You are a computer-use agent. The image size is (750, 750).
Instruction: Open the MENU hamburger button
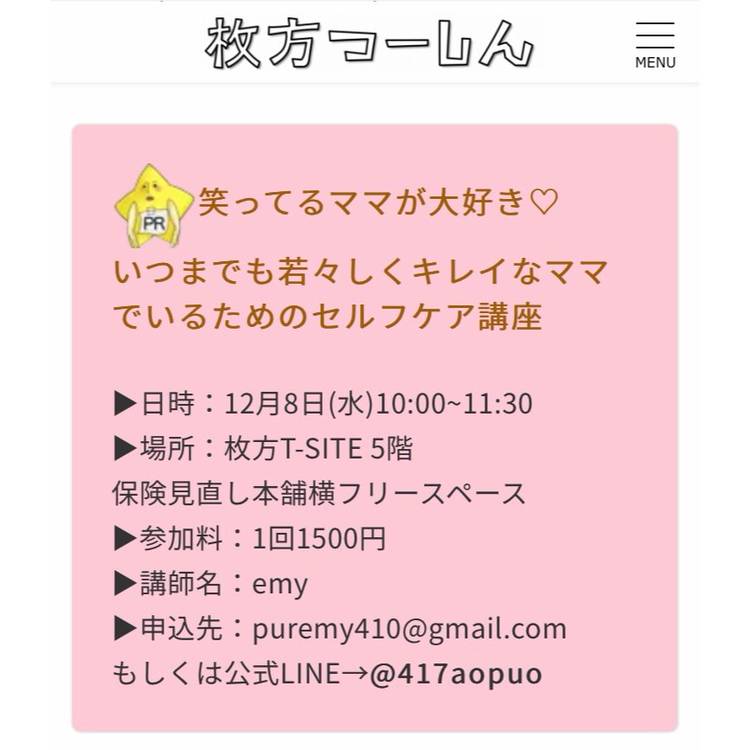pos(655,45)
